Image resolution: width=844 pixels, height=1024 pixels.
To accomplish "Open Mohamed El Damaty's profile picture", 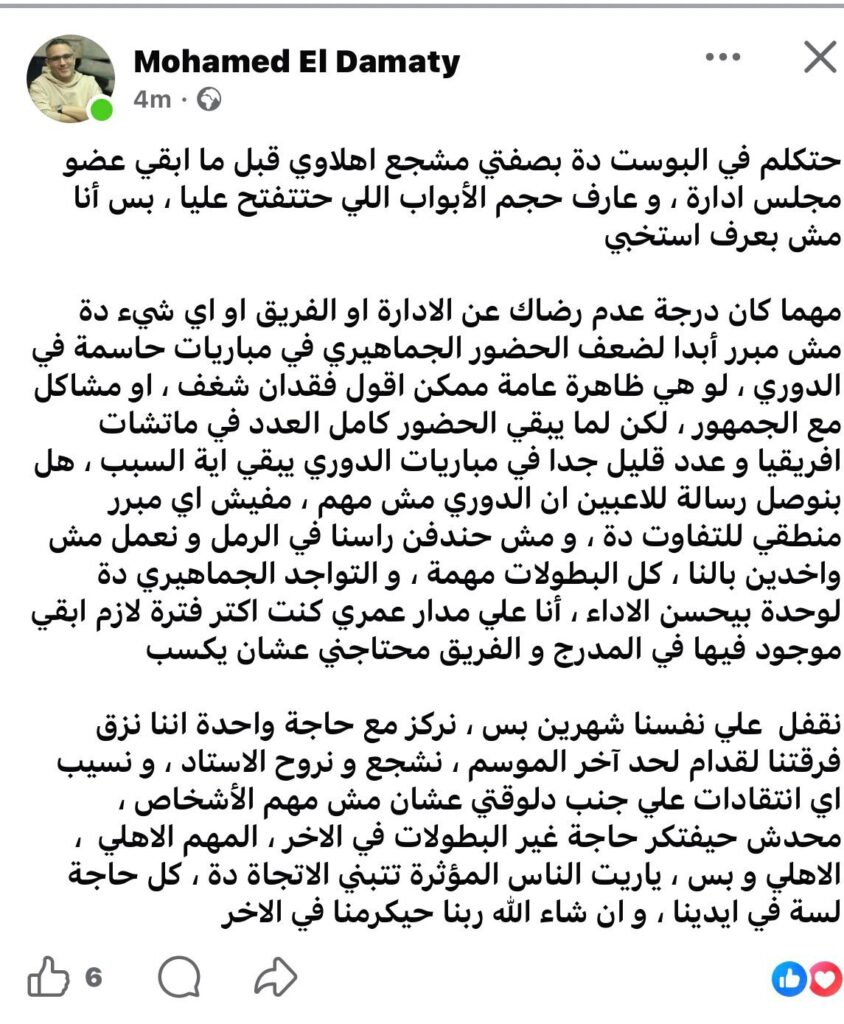I will coord(69,79).
